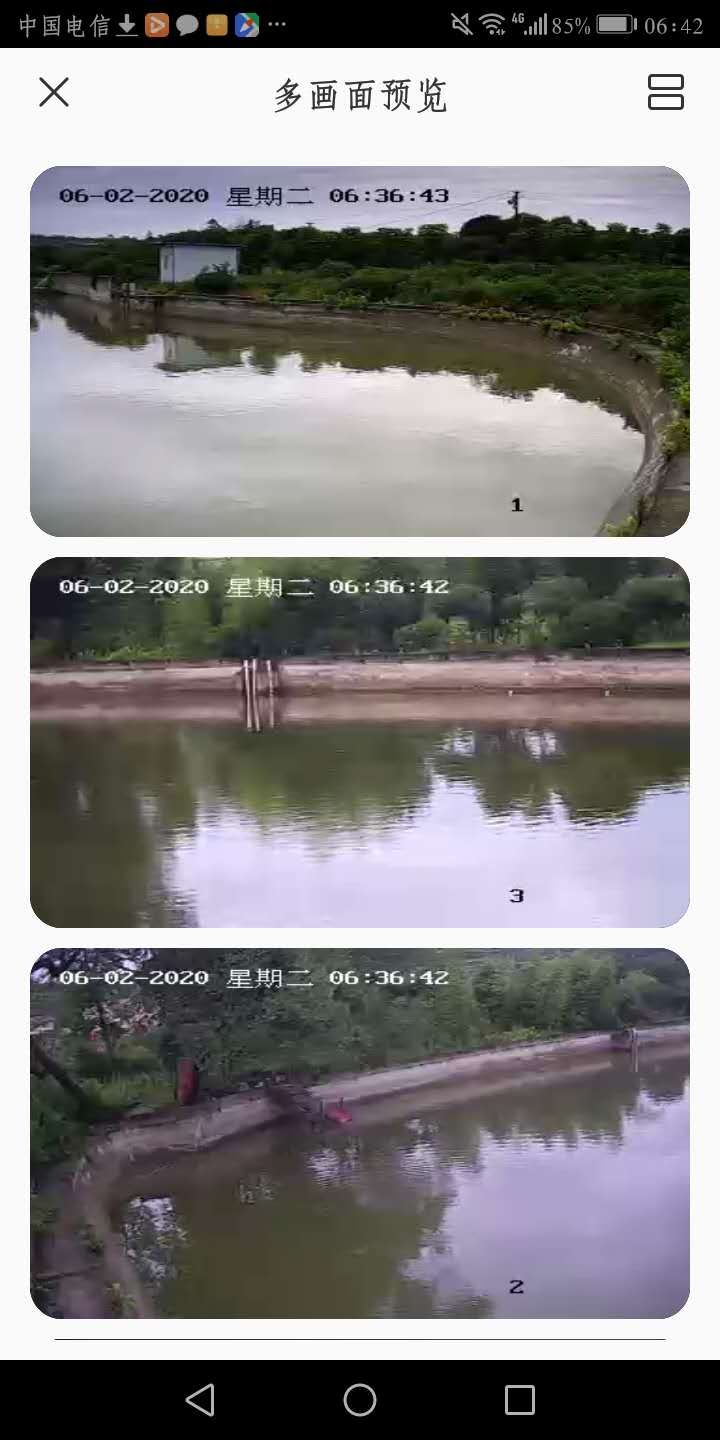Return to the phone home screen
720x1440 pixels.
(x=360, y=1400)
